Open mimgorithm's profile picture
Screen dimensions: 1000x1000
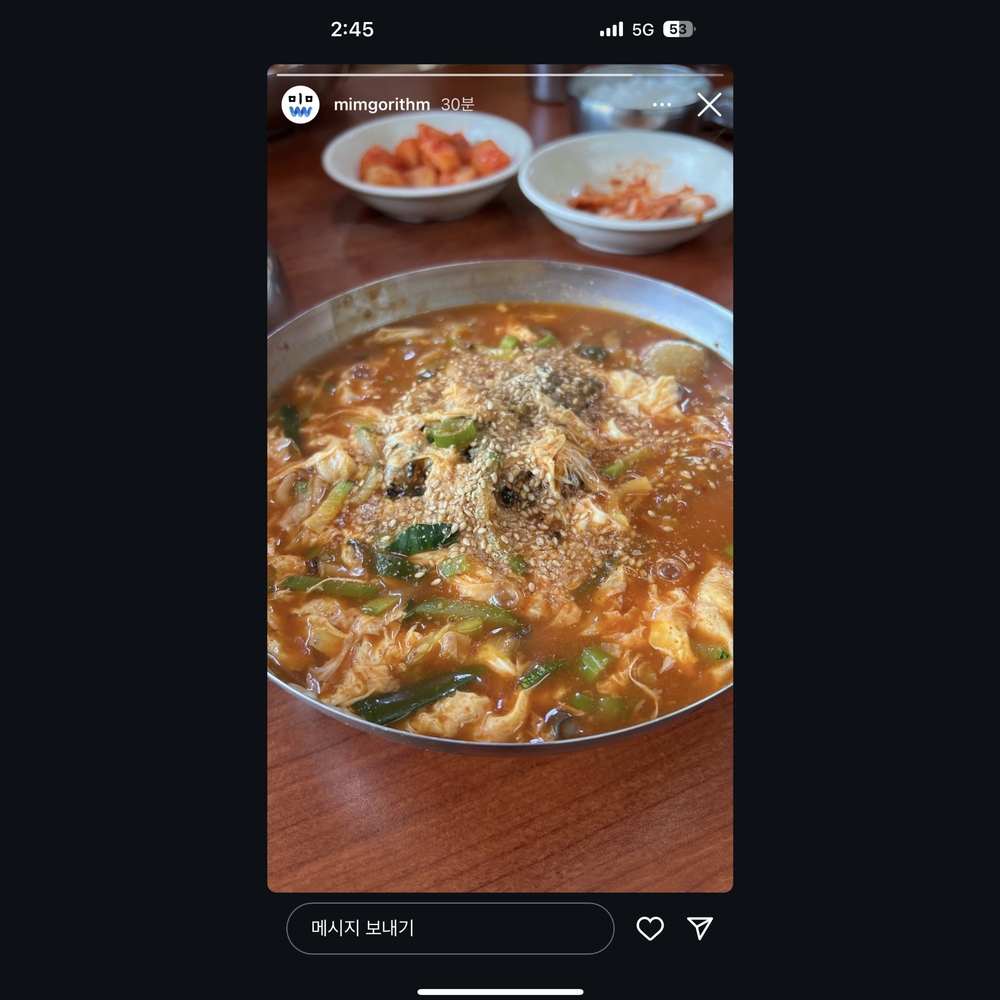[x=300, y=105]
